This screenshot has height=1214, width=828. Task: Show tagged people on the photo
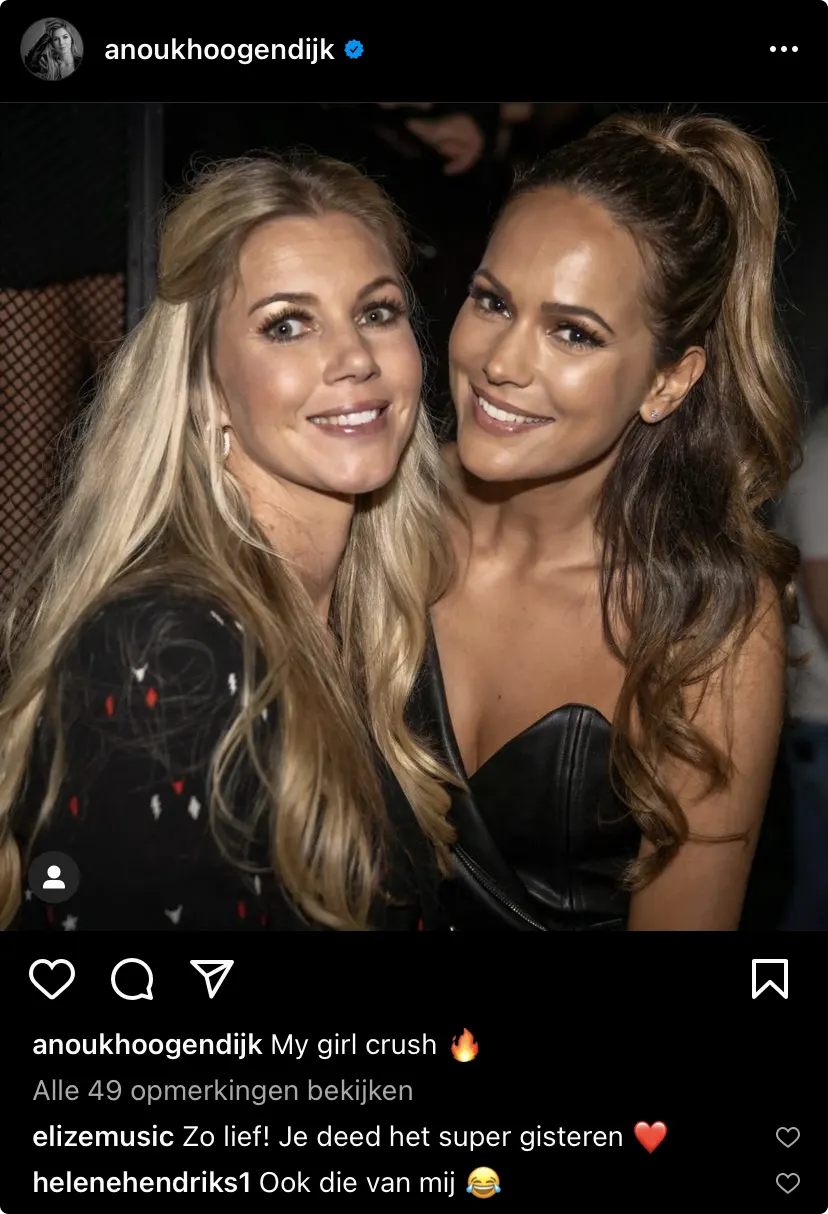(x=54, y=877)
